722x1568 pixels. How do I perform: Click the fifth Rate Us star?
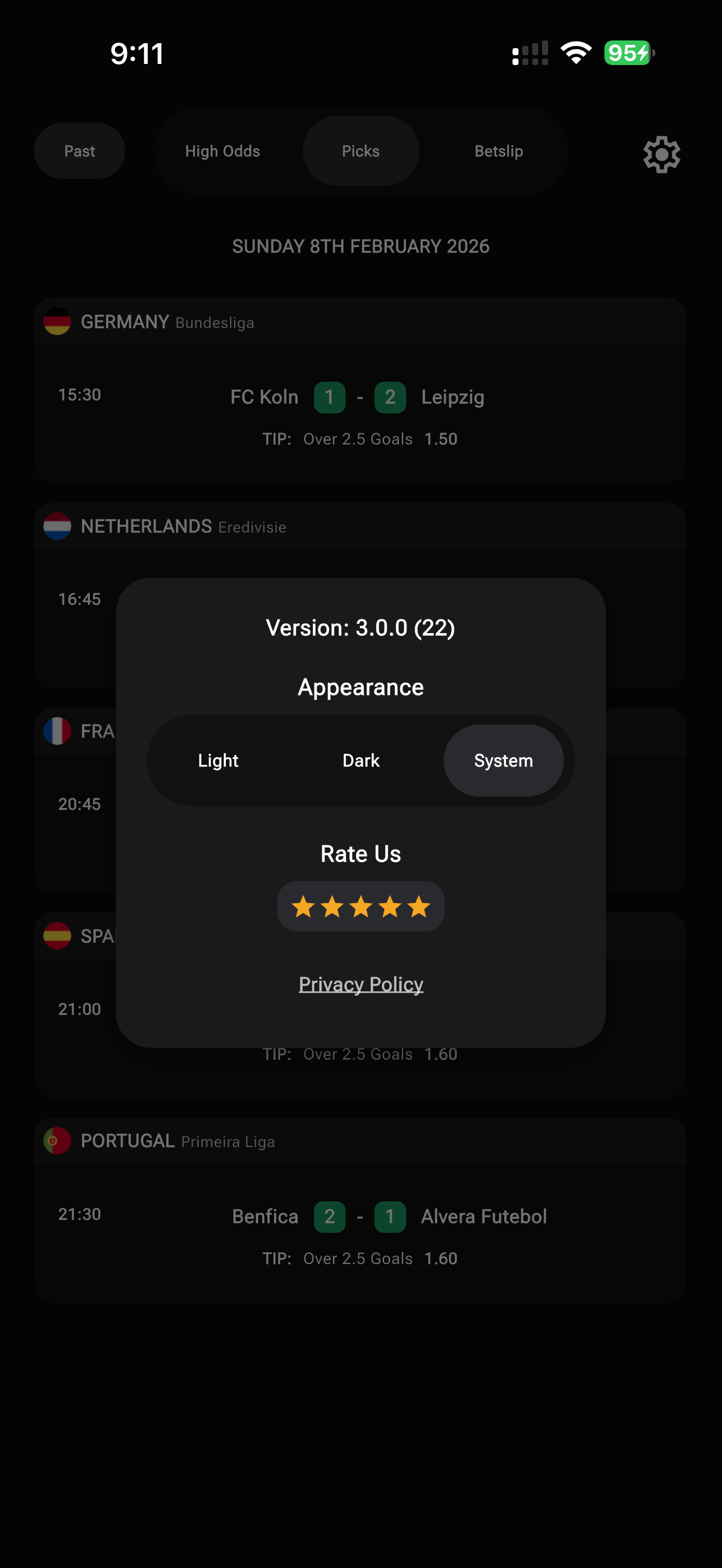pos(418,906)
